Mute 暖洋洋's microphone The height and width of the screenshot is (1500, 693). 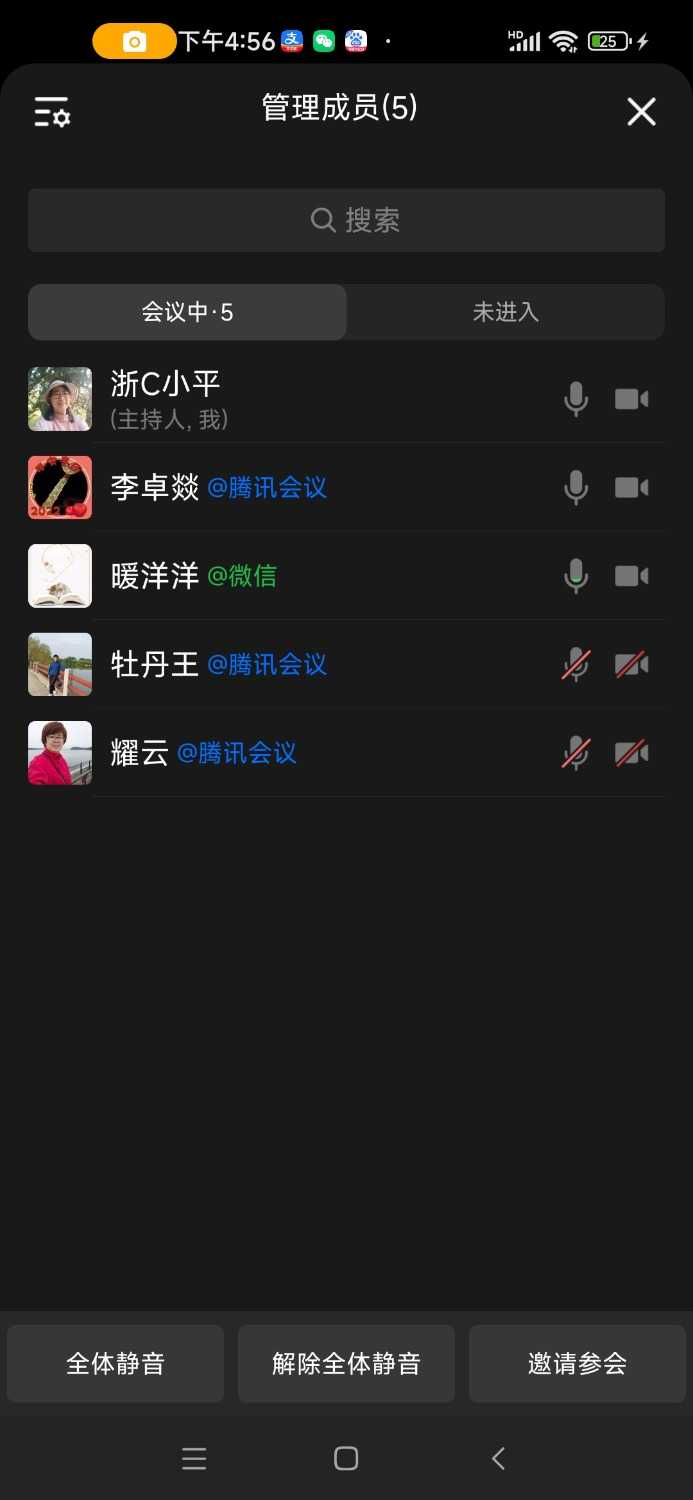pos(576,576)
